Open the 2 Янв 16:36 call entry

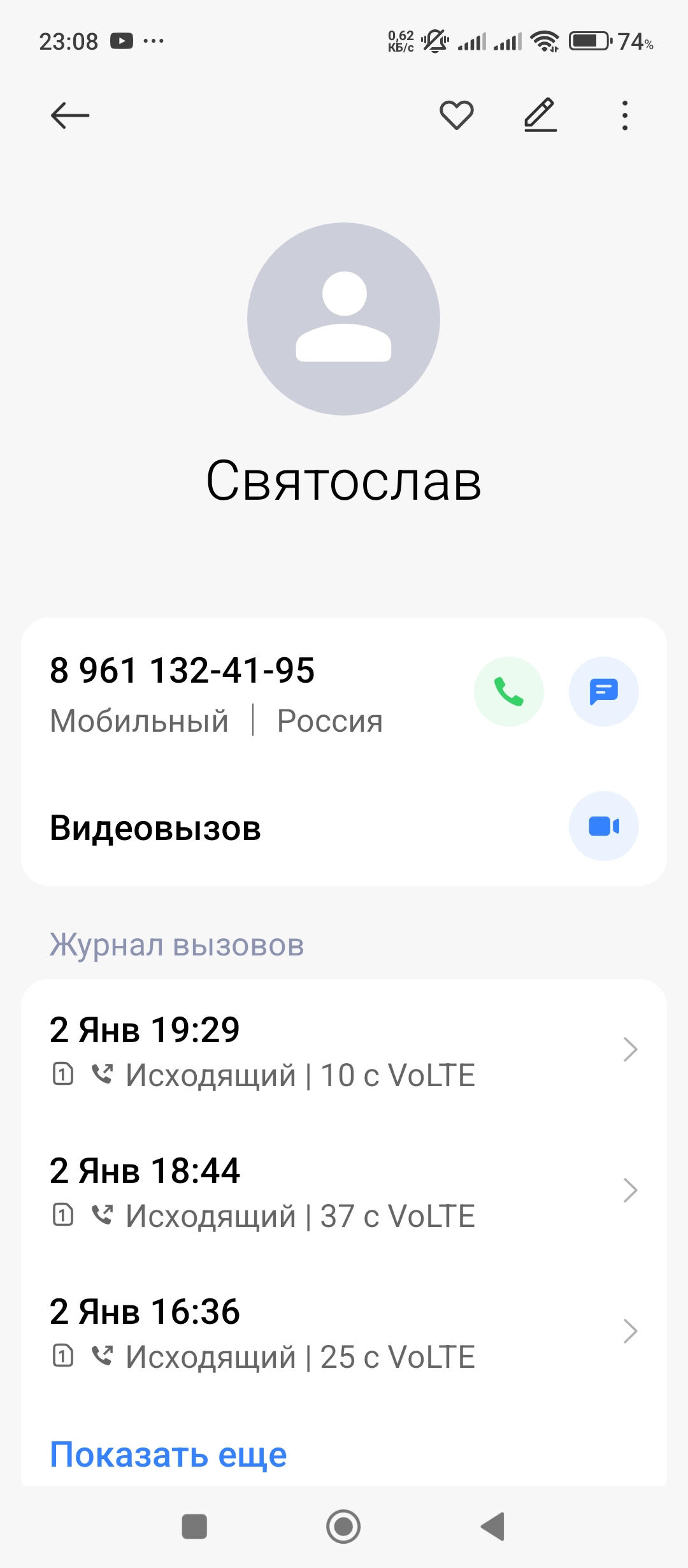(344, 1332)
